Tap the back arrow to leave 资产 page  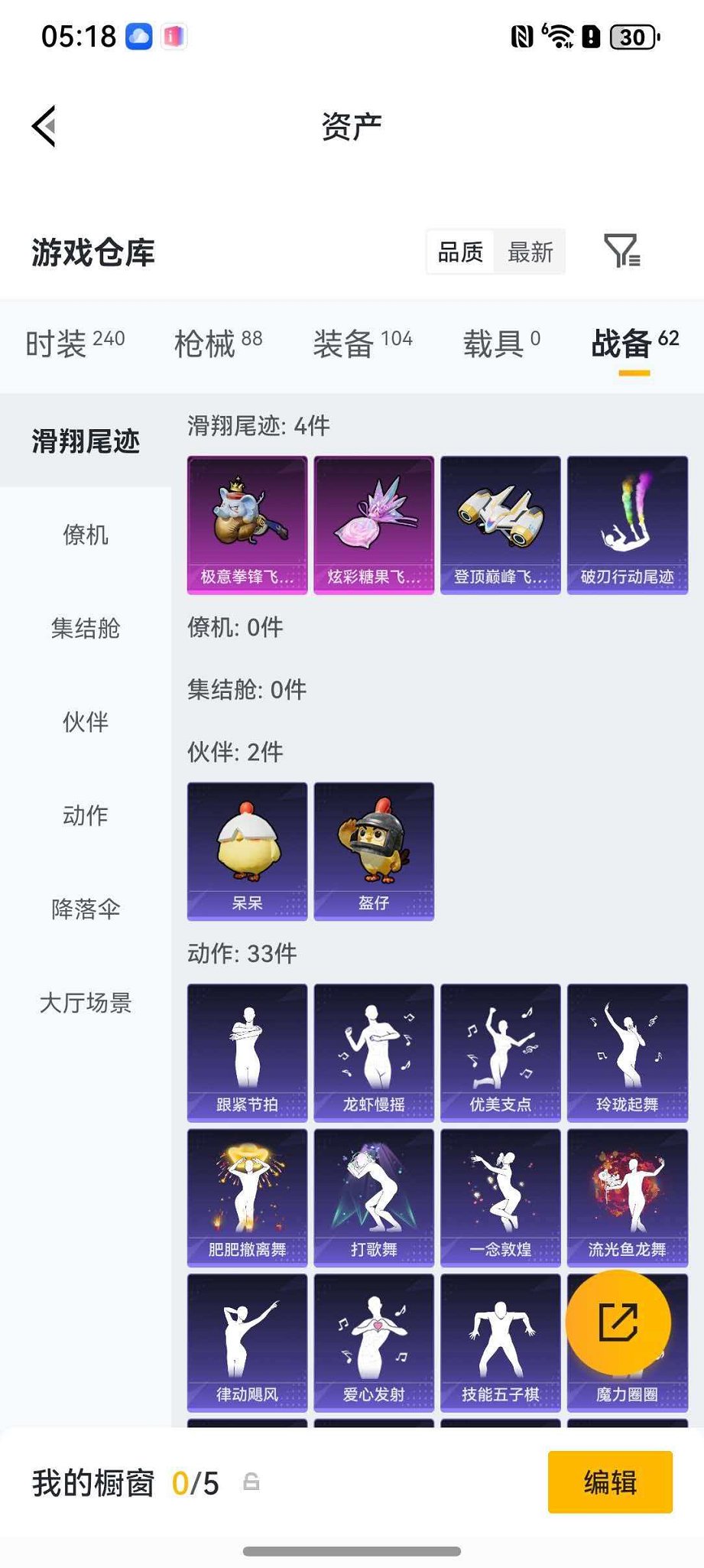click(x=44, y=126)
